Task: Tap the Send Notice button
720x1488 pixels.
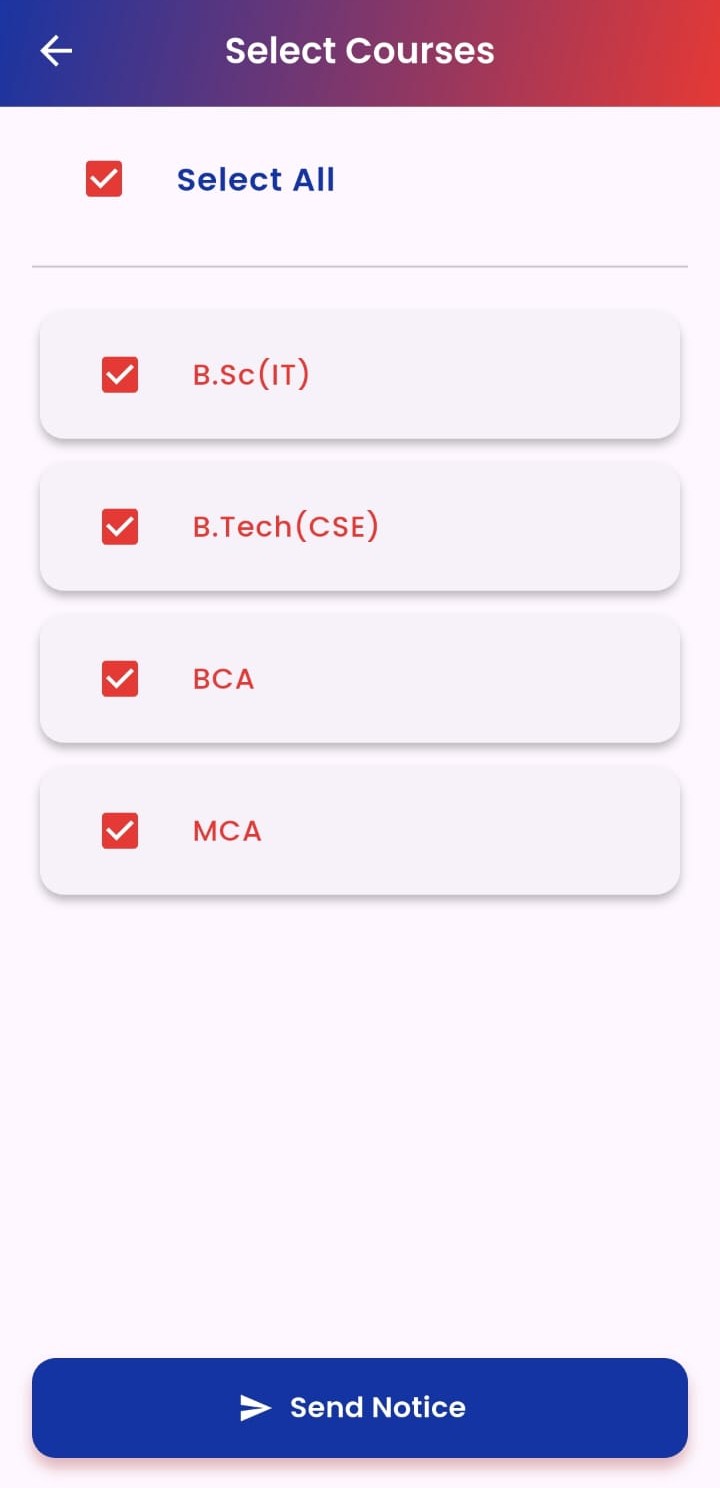Action: [360, 1407]
